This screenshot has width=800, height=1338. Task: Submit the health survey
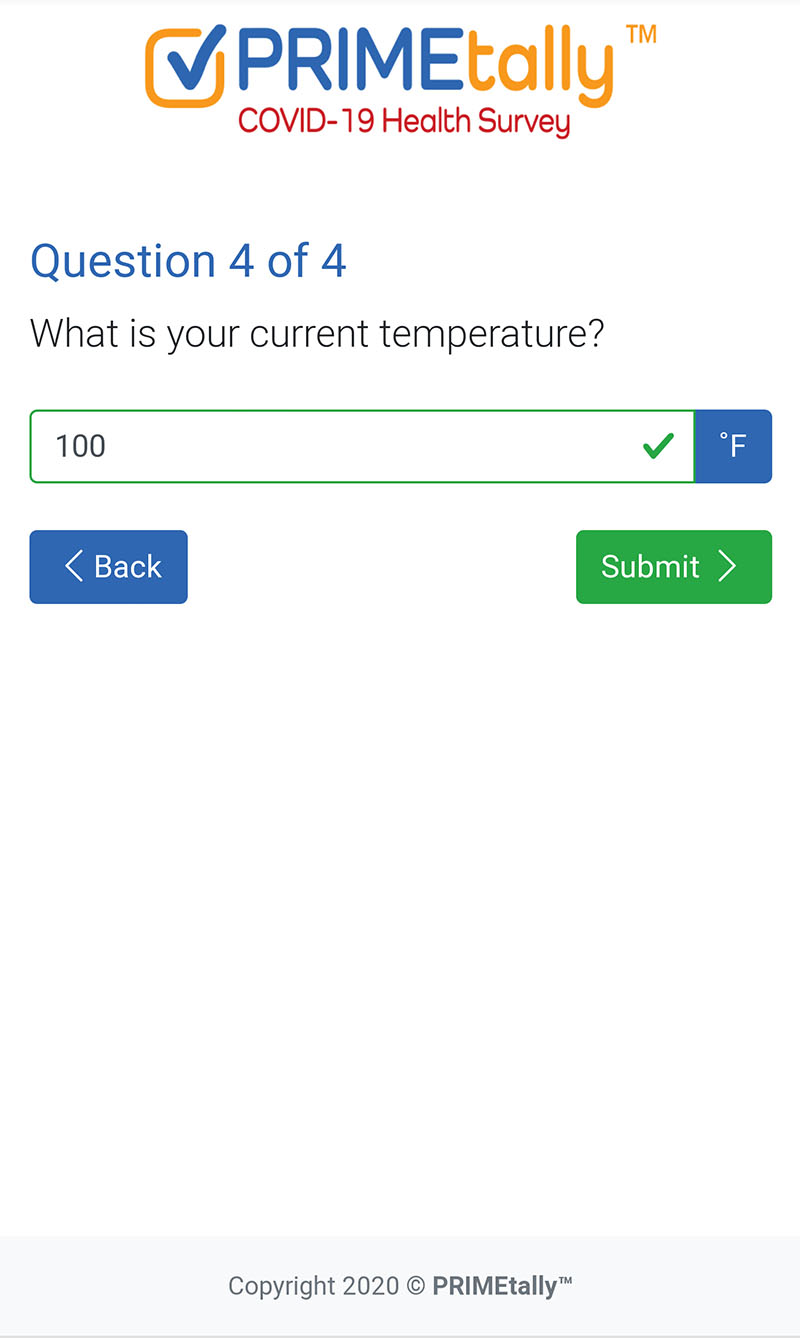tap(674, 567)
